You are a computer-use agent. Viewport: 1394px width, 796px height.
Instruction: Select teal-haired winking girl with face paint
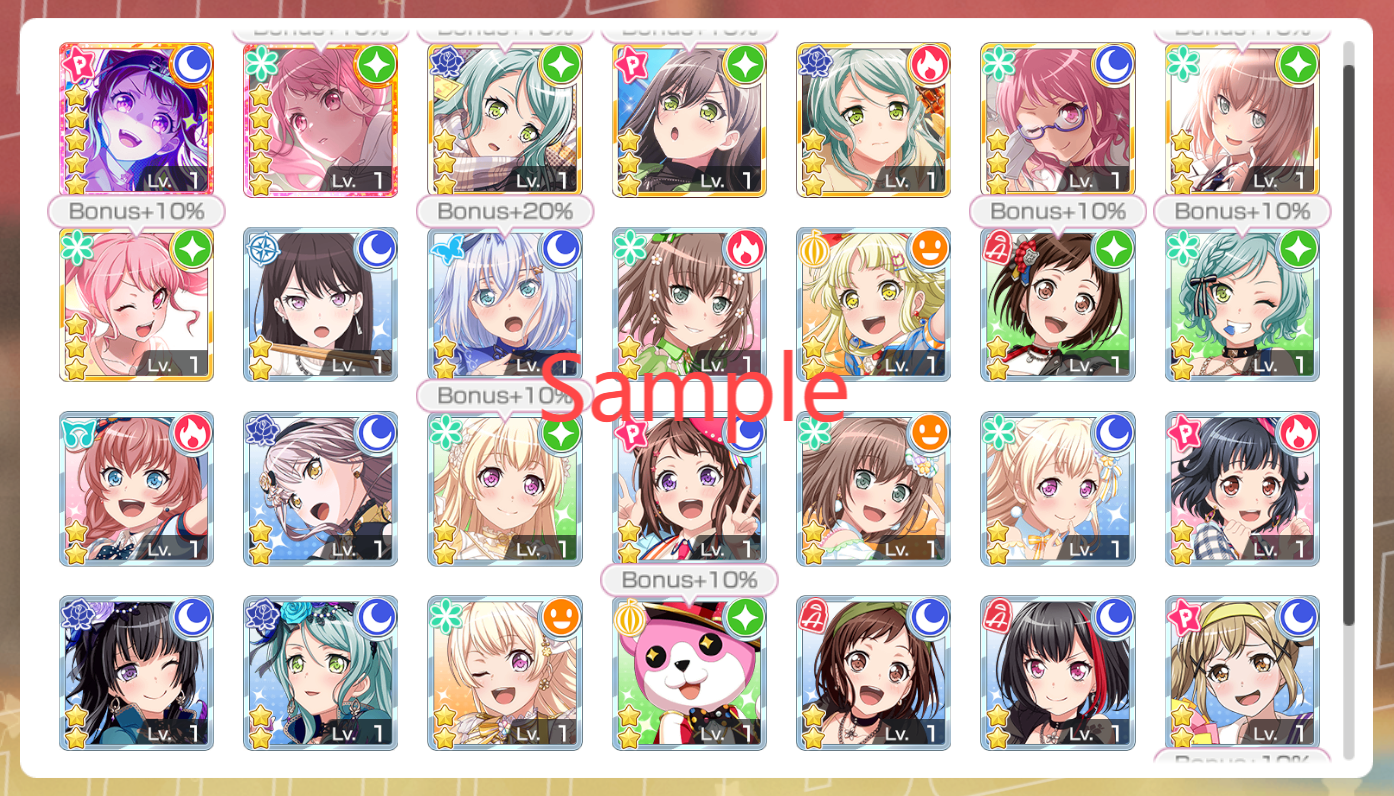pyautogui.click(x=1241, y=304)
